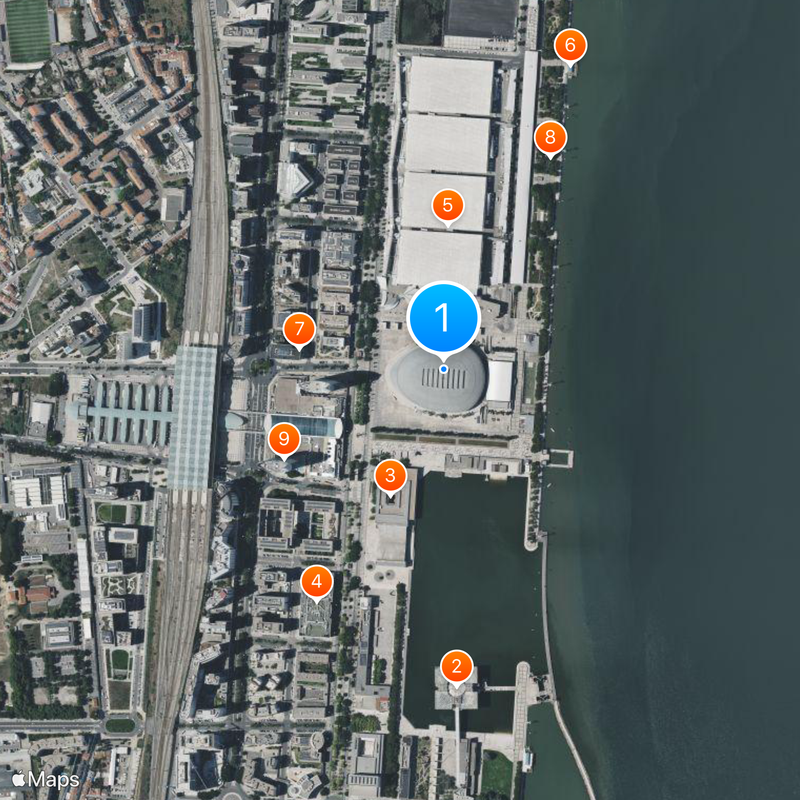Open the orange map pin numbered 3
800x800 pixels.
click(390, 476)
